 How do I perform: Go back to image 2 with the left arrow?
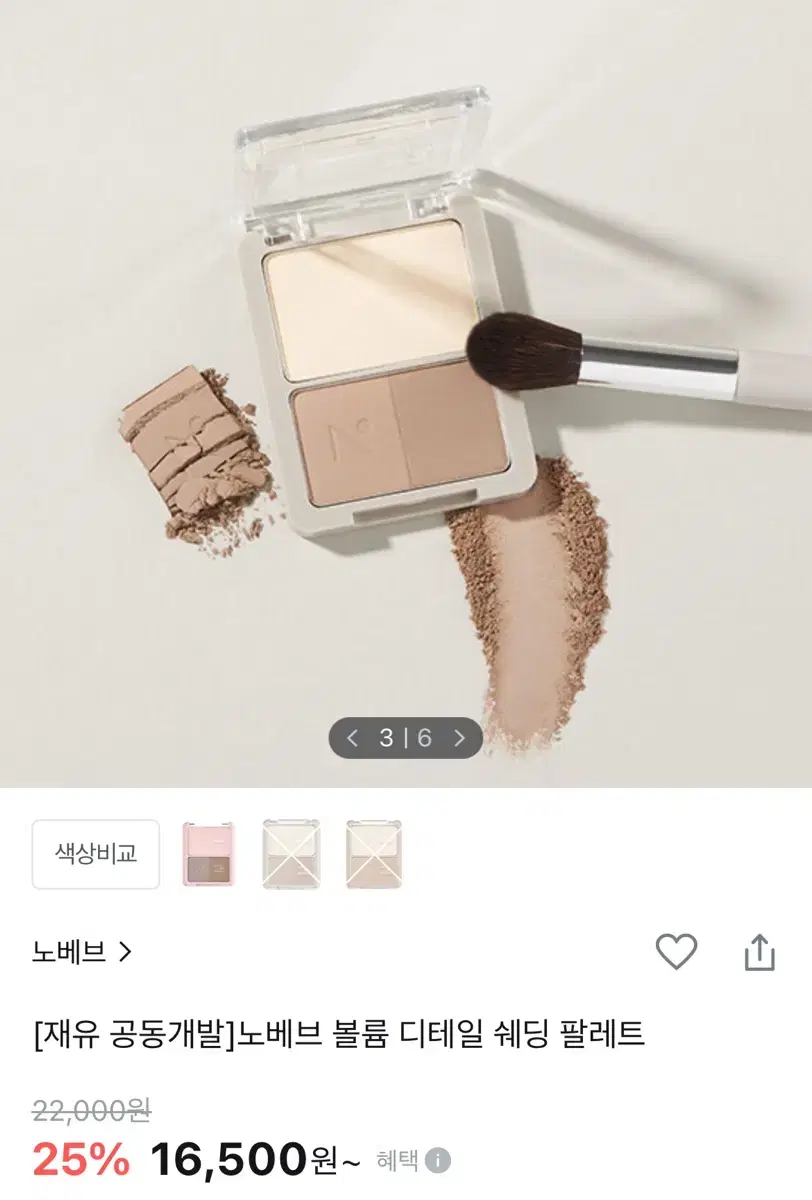(352, 737)
